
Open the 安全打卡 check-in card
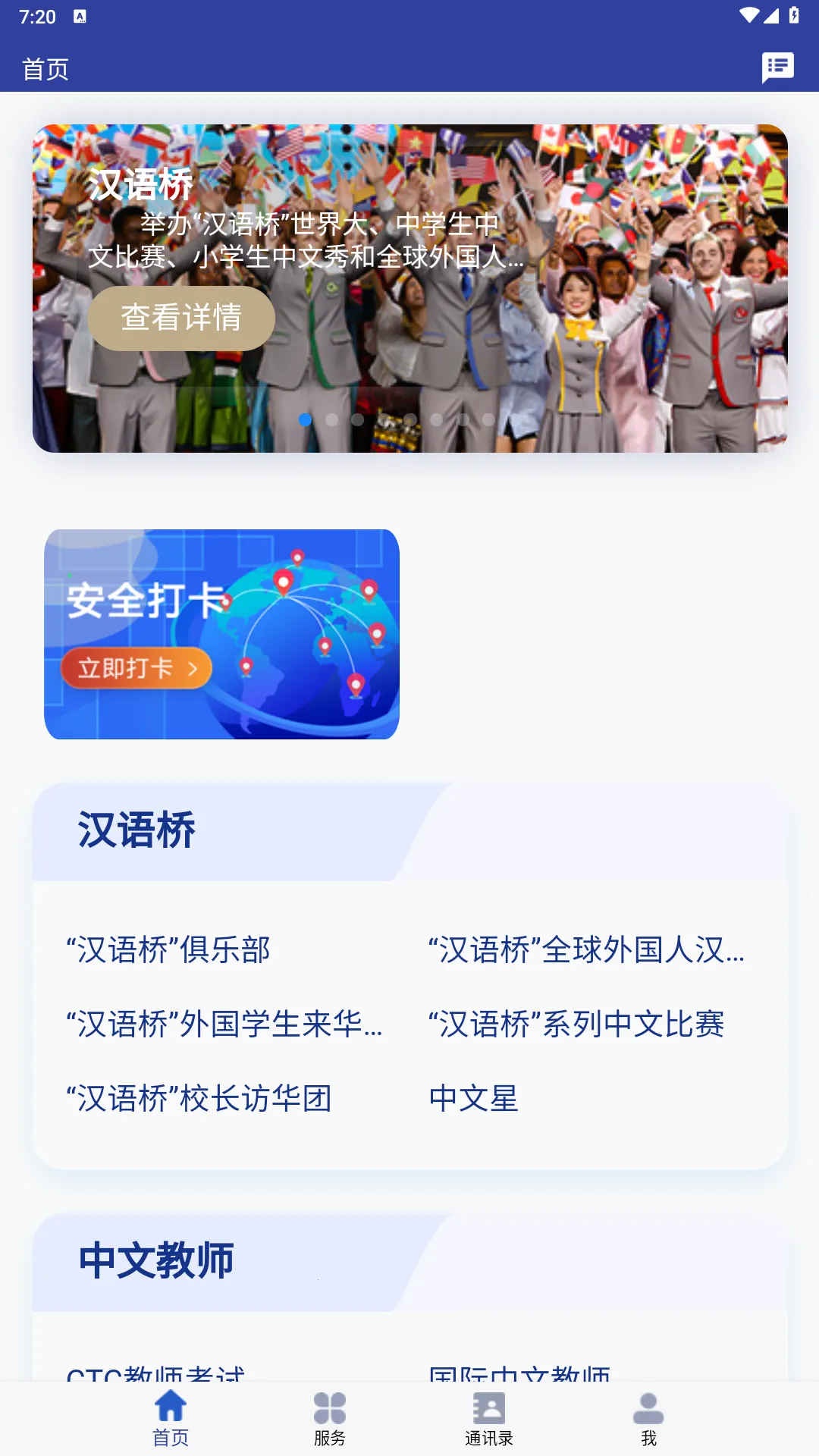coord(221,634)
